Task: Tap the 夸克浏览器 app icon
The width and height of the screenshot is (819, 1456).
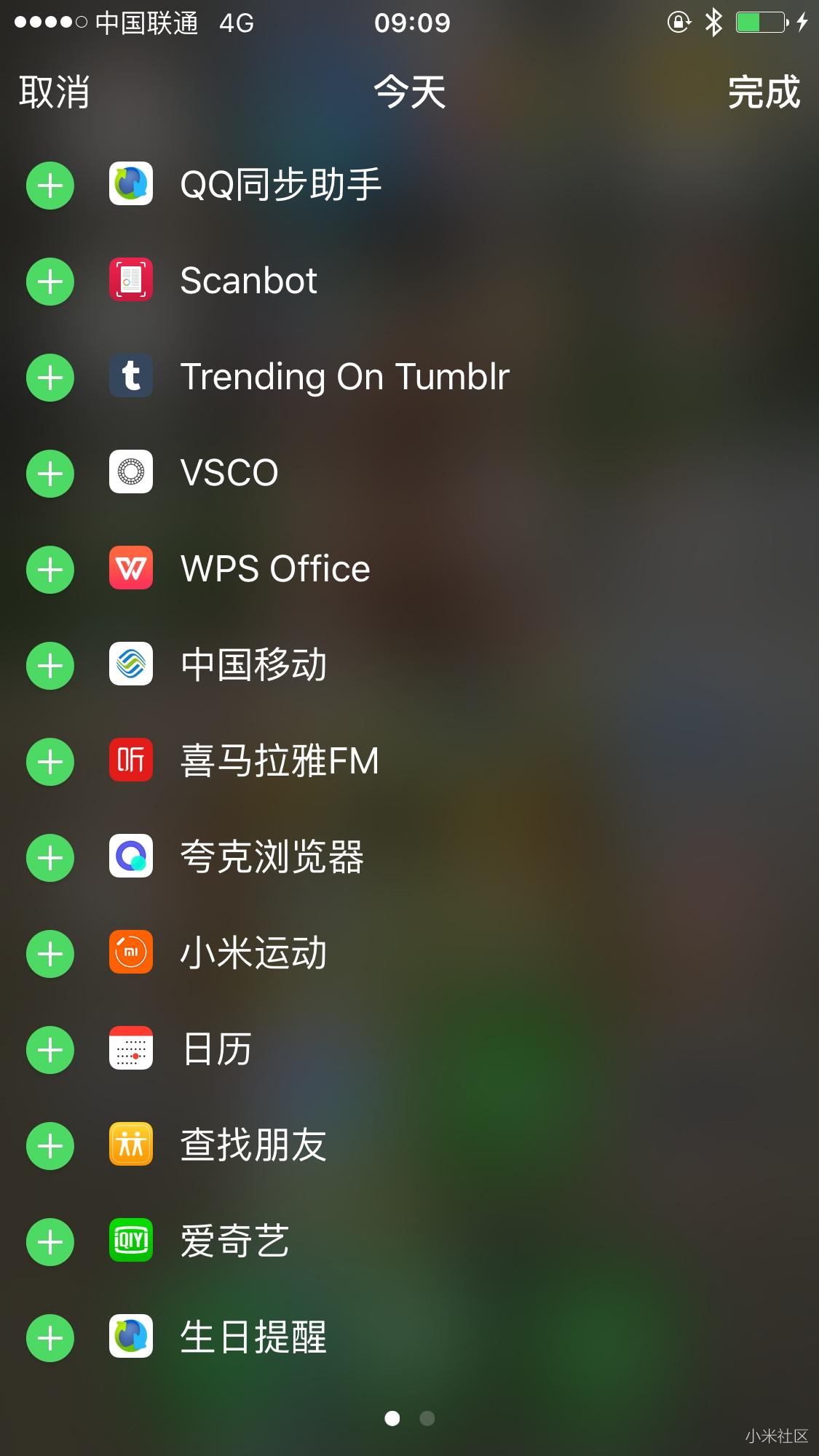Action: [131, 856]
